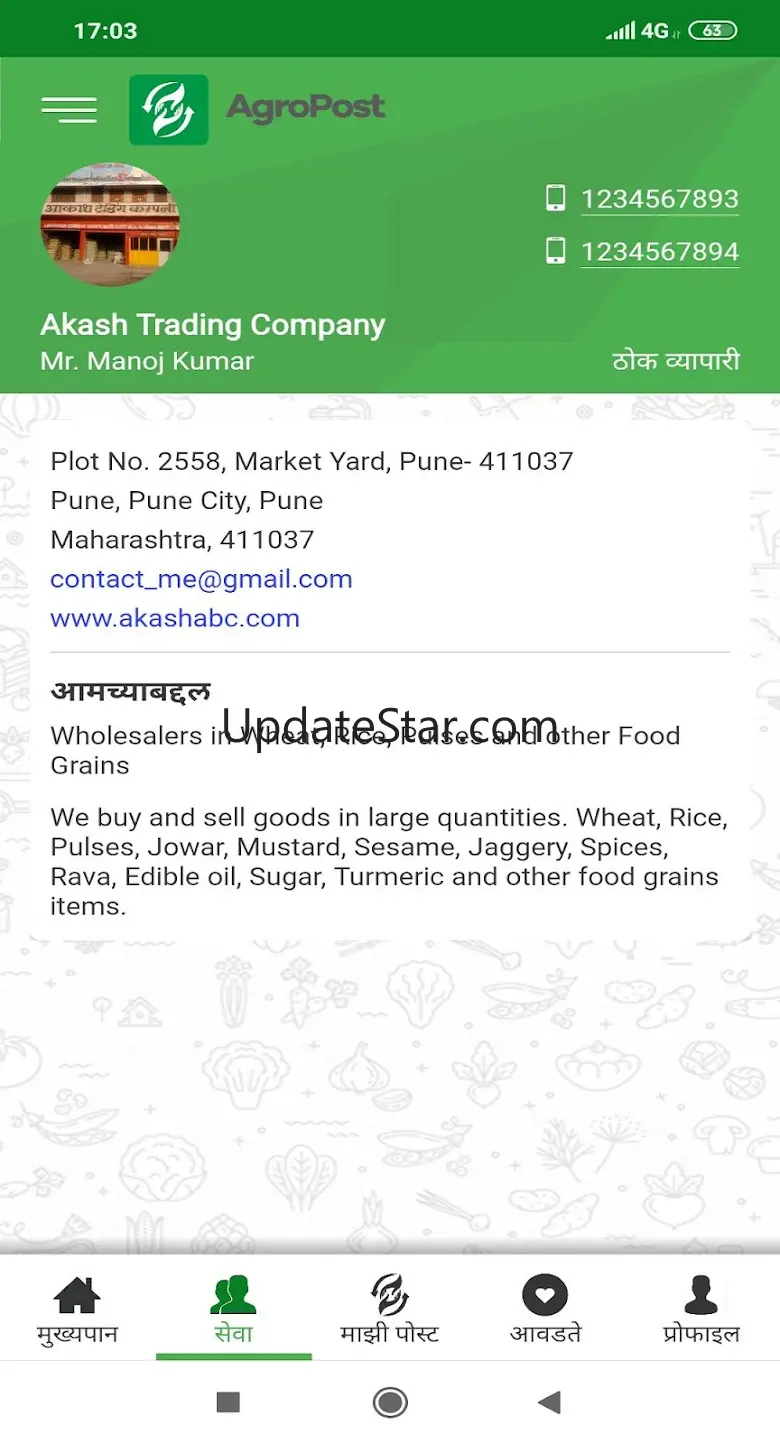The height and width of the screenshot is (1444, 780).
Task: Open the hamburger drawer menu
Action: [69, 109]
